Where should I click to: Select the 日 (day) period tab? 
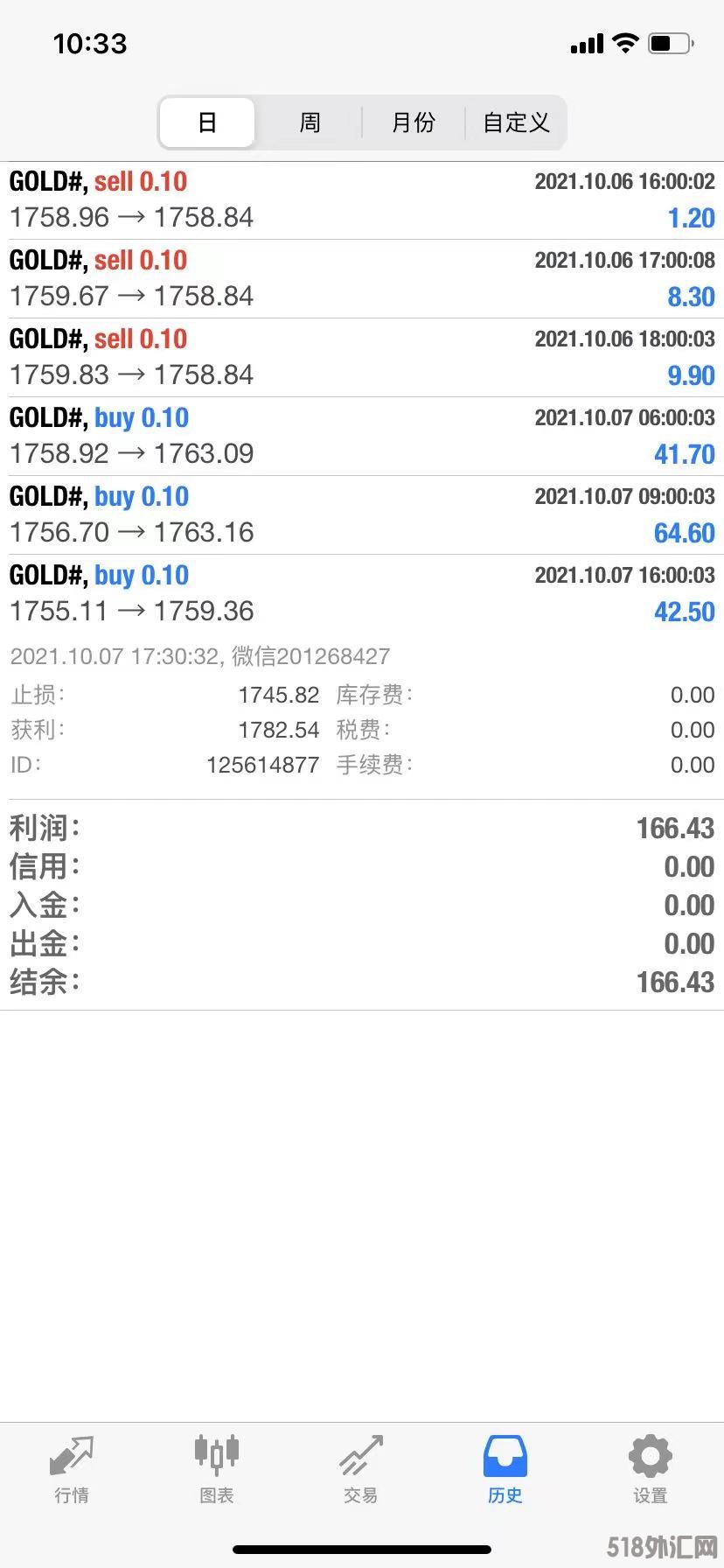207,122
